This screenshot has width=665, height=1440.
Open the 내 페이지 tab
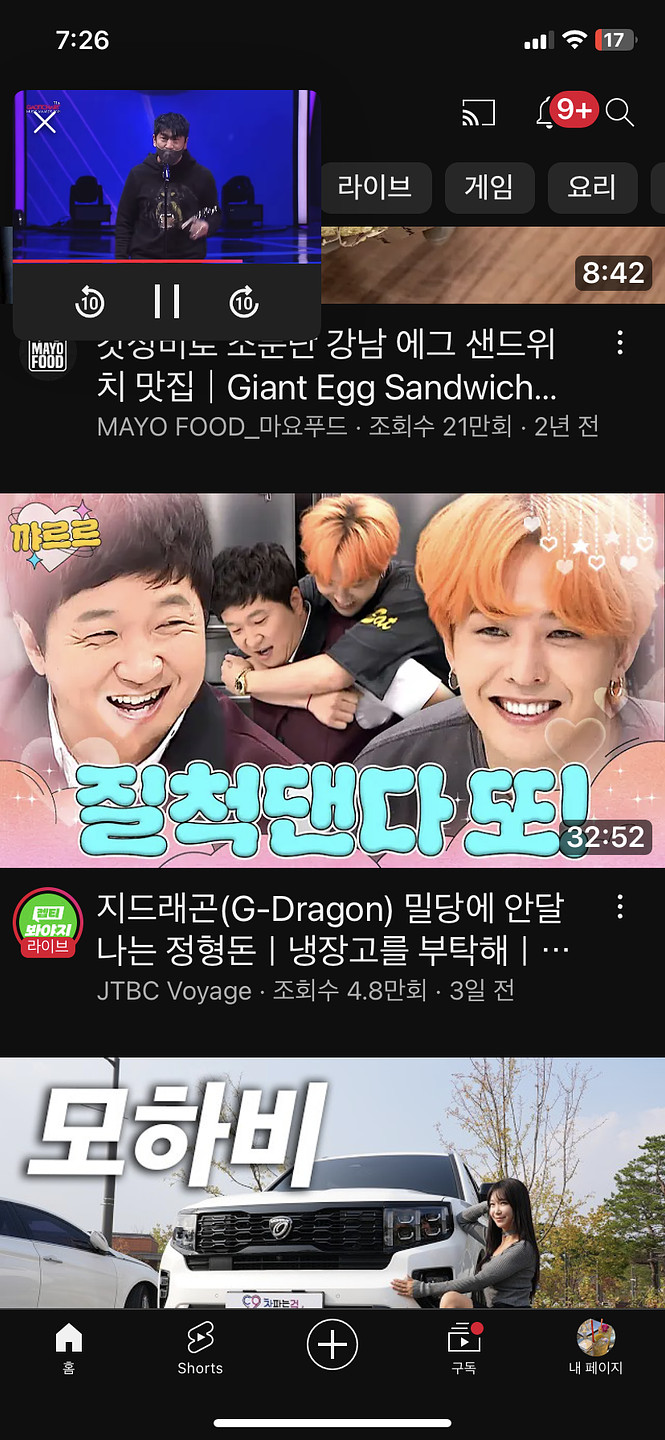(595, 1347)
